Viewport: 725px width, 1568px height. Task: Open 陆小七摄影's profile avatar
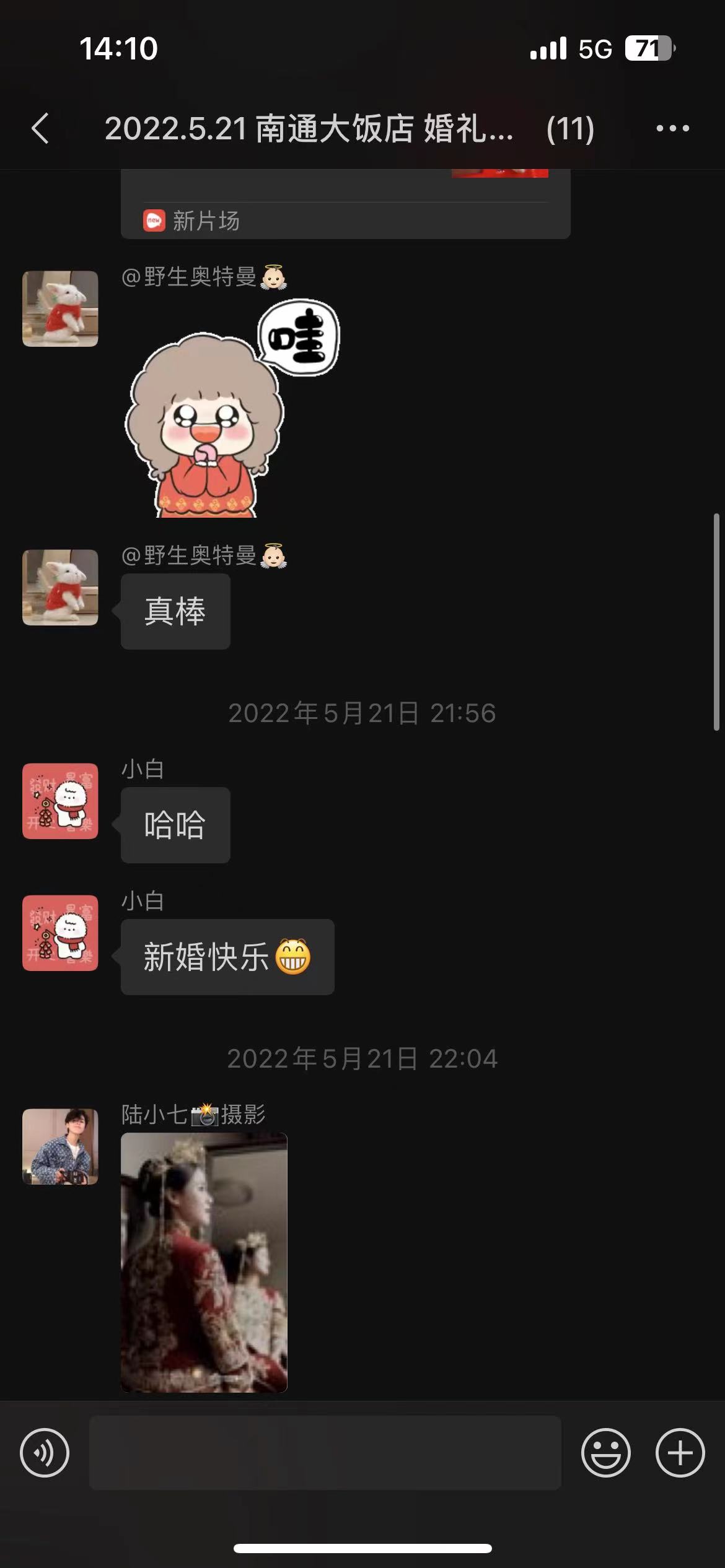60,1146
